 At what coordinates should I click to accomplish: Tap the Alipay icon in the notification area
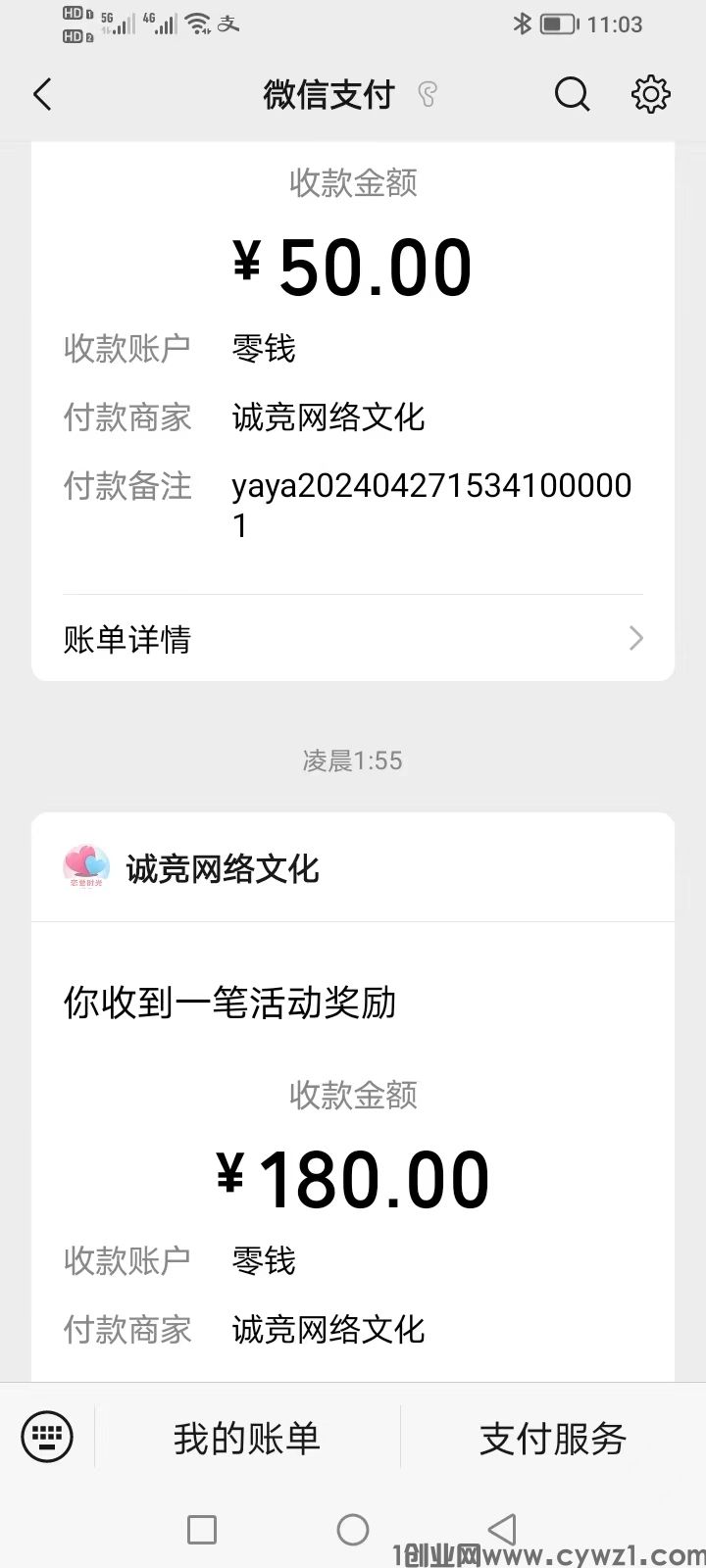point(227,22)
